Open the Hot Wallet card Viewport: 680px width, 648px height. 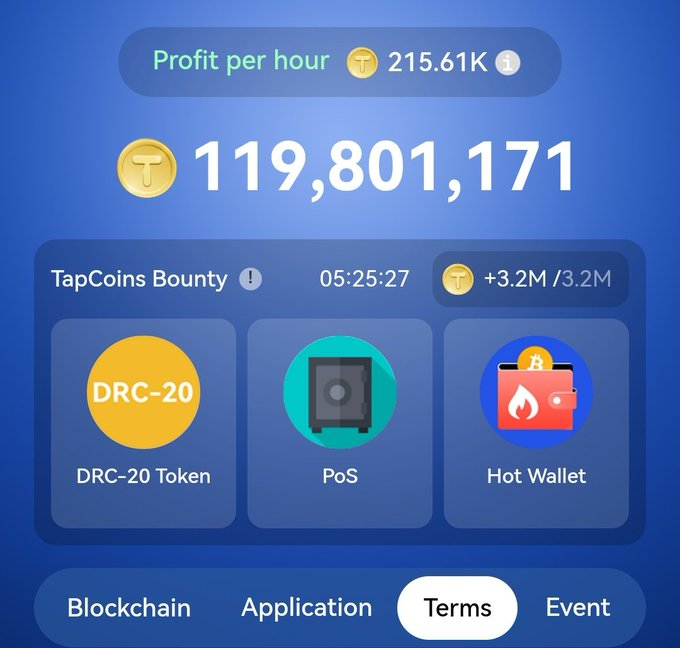536,422
